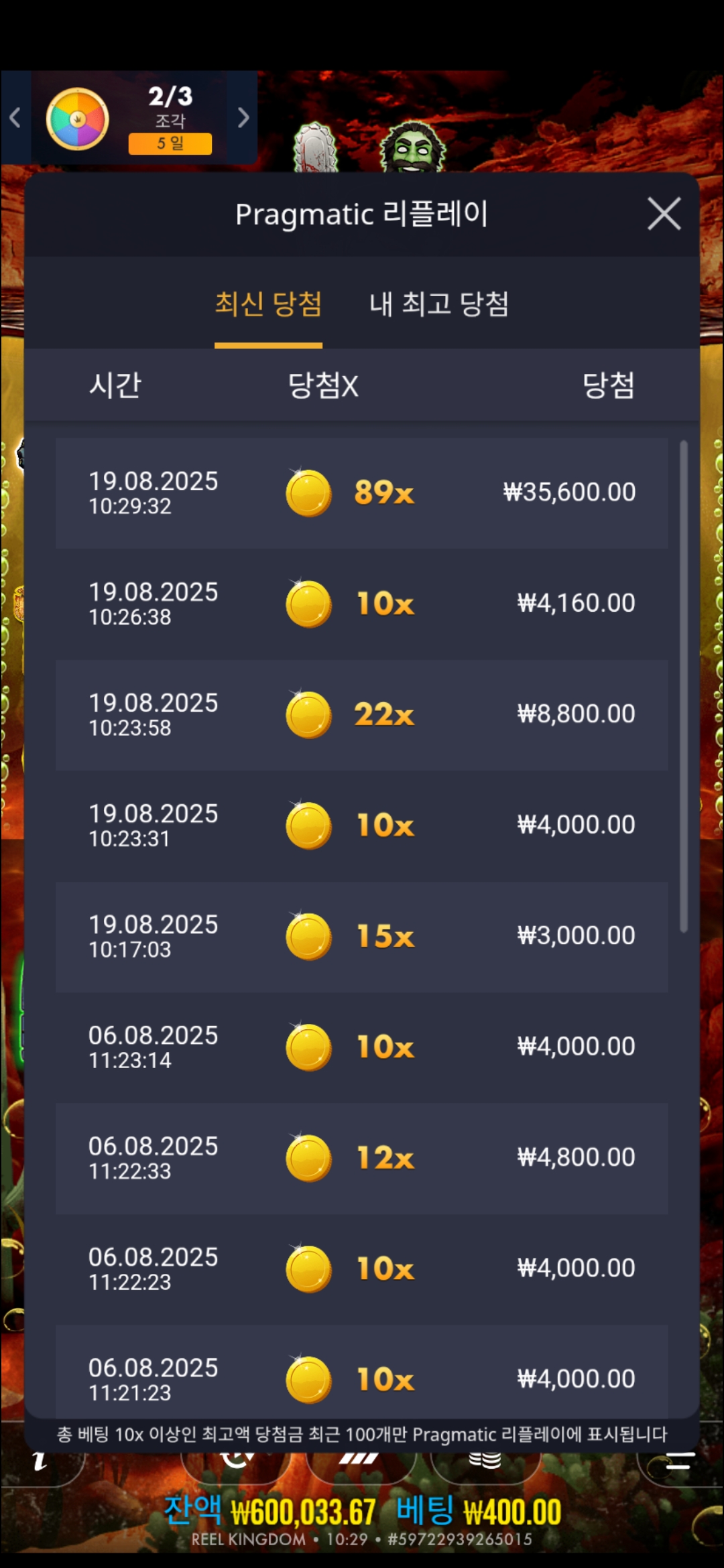Viewport: 724px width, 1568px height.
Task: Show the next promotion banner
Action: click(x=243, y=118)
